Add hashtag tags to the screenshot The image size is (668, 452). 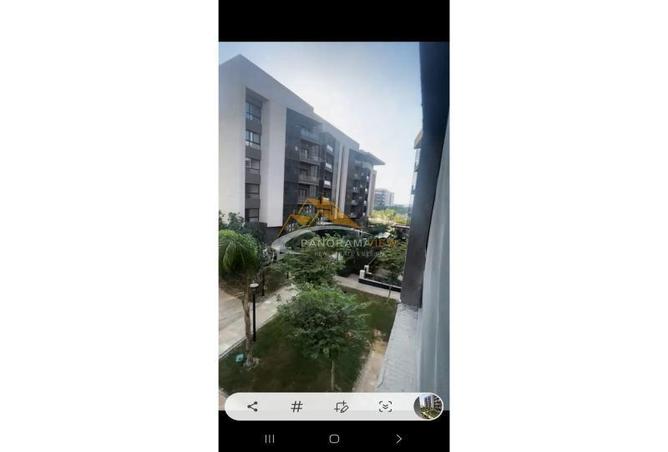click(x=297, y=406)
